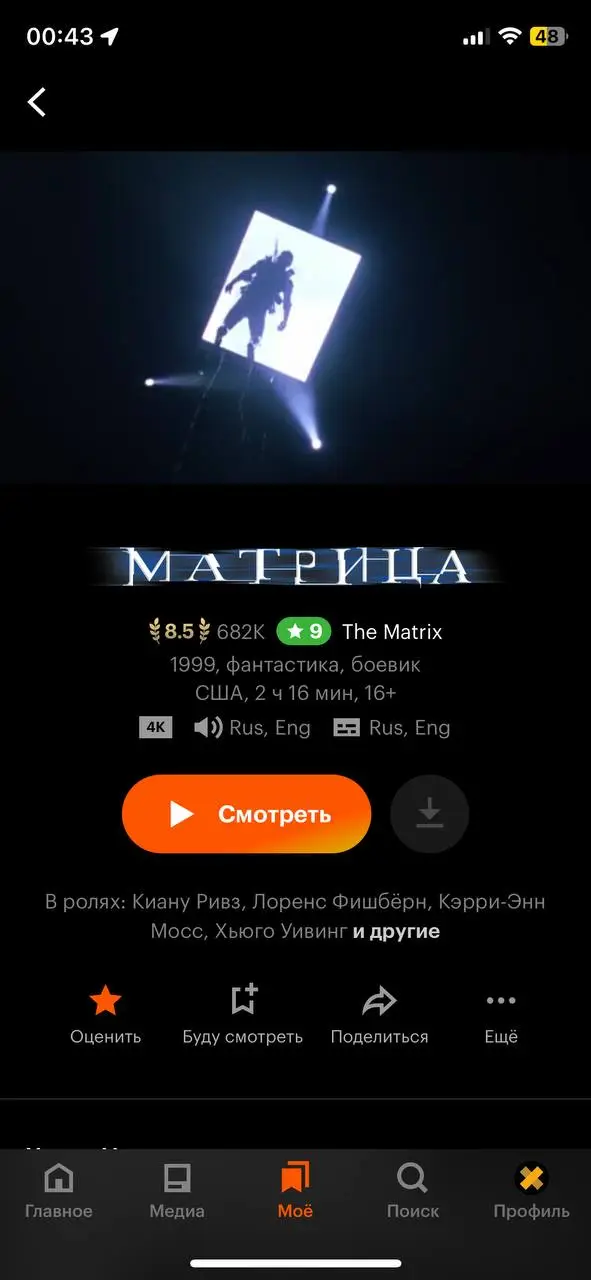591x1280 pixels.
Task: Tap the orange Смотреть play button
Action: pos(246,814)
